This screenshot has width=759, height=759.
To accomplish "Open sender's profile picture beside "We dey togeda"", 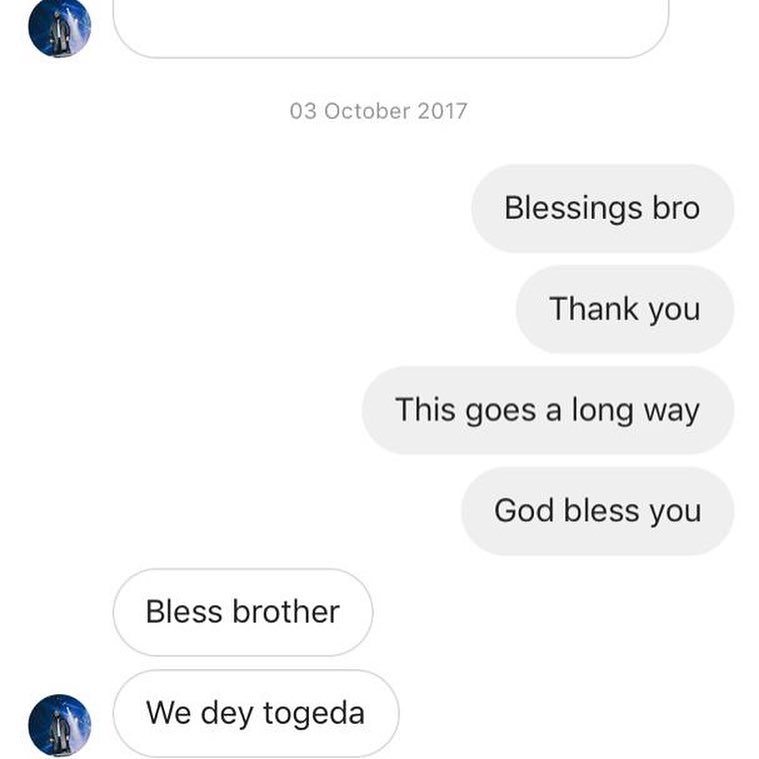I will pos(59,725).
